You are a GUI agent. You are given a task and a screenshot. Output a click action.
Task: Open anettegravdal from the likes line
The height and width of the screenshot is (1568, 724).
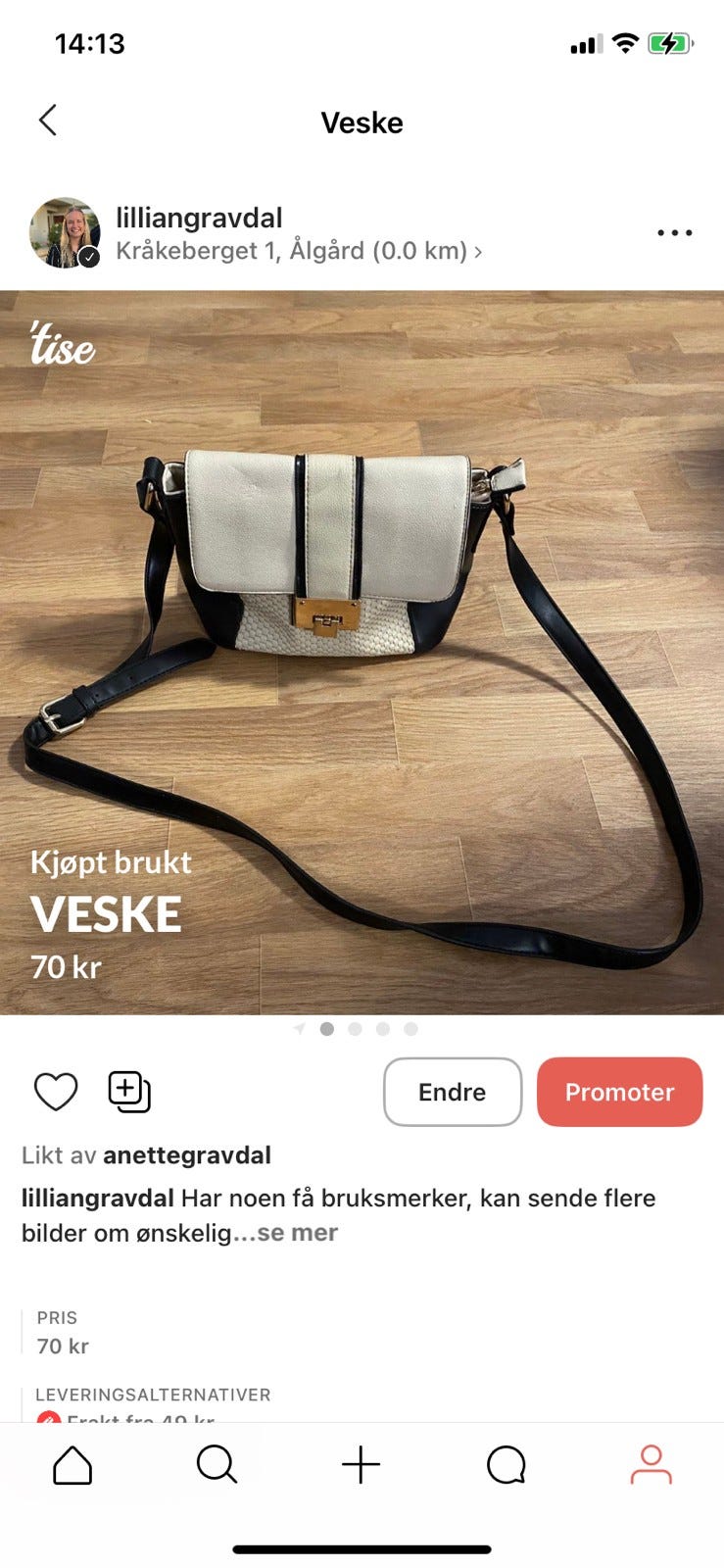pos(188,1155)
